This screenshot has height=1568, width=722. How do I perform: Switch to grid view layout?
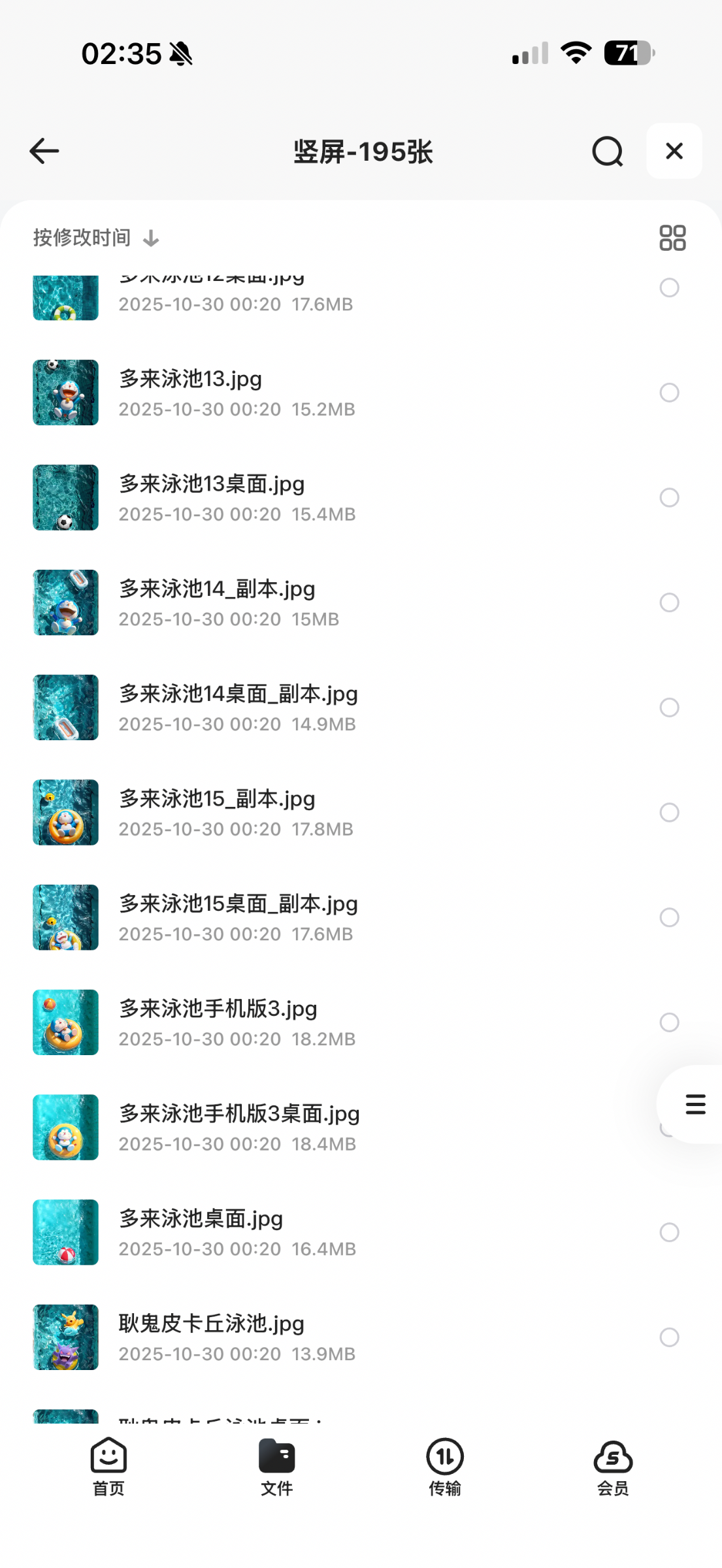coord(672,238)
